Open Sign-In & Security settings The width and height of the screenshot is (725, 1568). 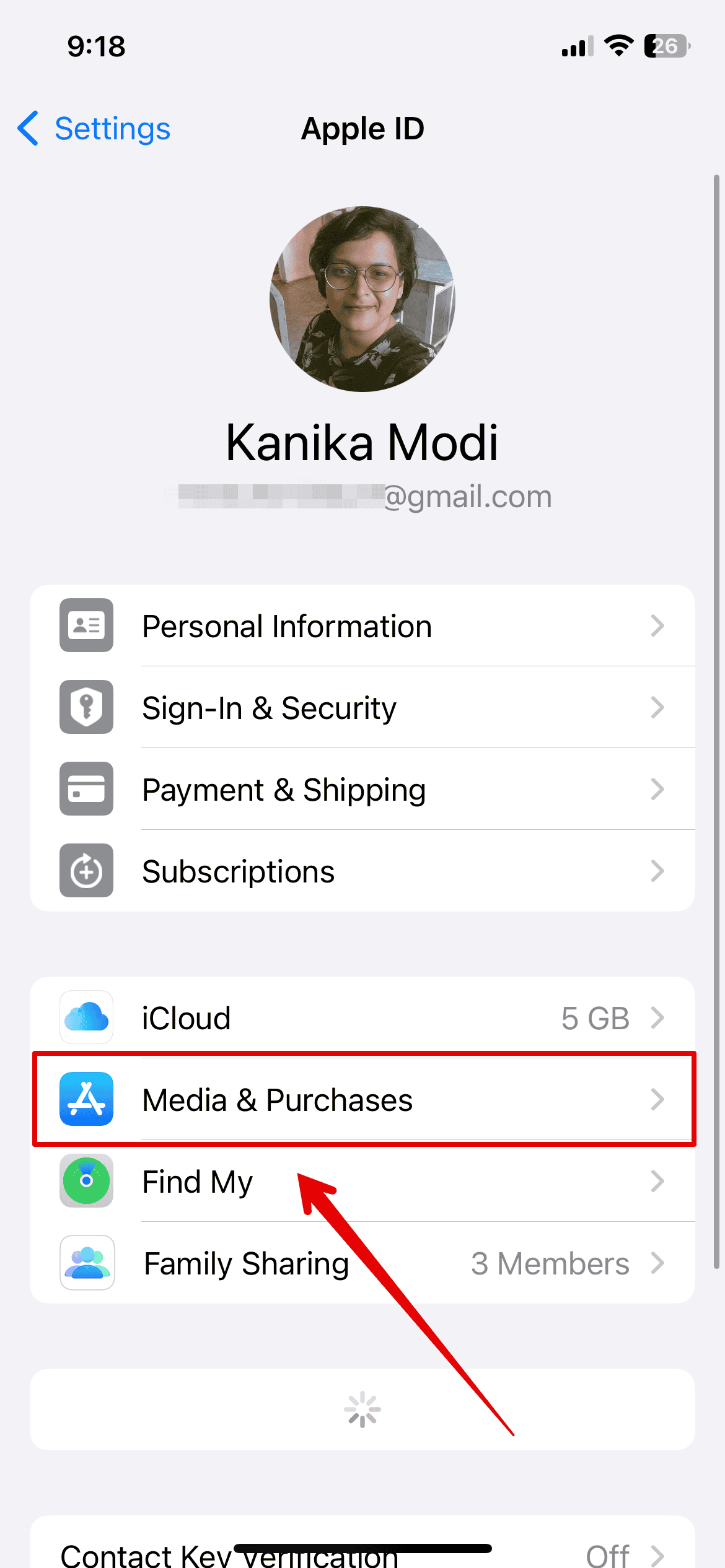coord(362,707)
